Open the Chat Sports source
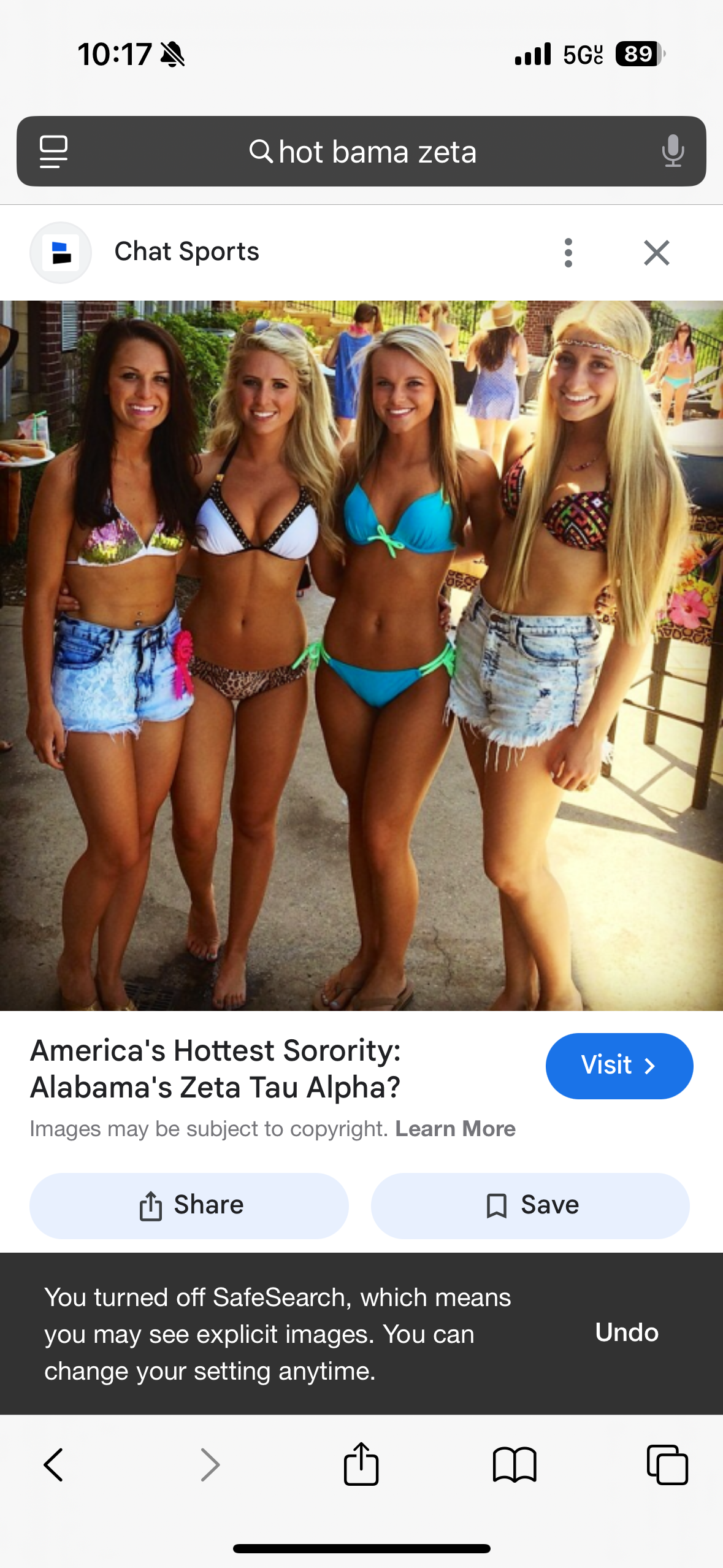Viewport: 723px width, 1568px height. [186, 252]
